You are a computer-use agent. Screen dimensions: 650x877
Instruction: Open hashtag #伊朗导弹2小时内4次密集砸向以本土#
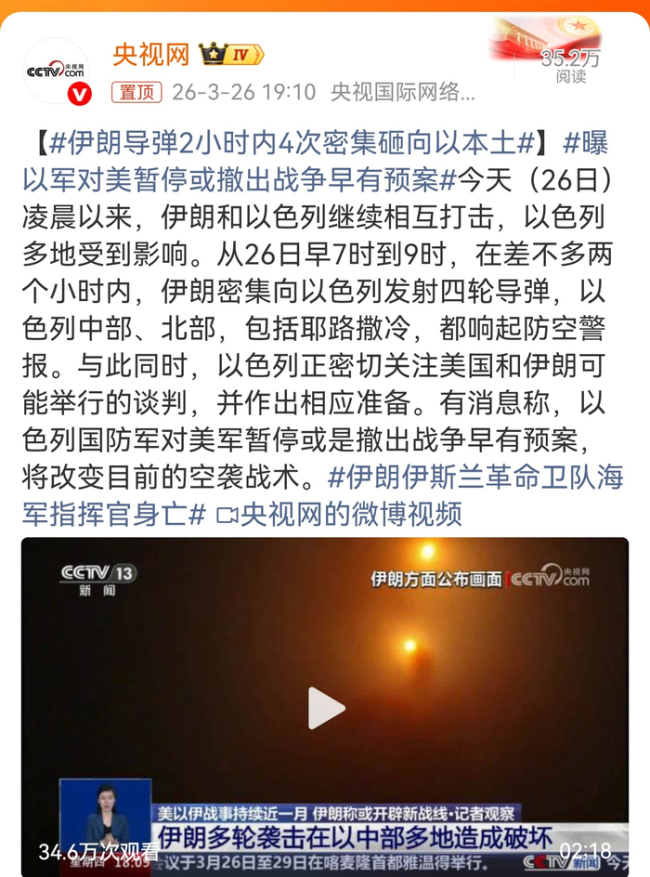290,145
